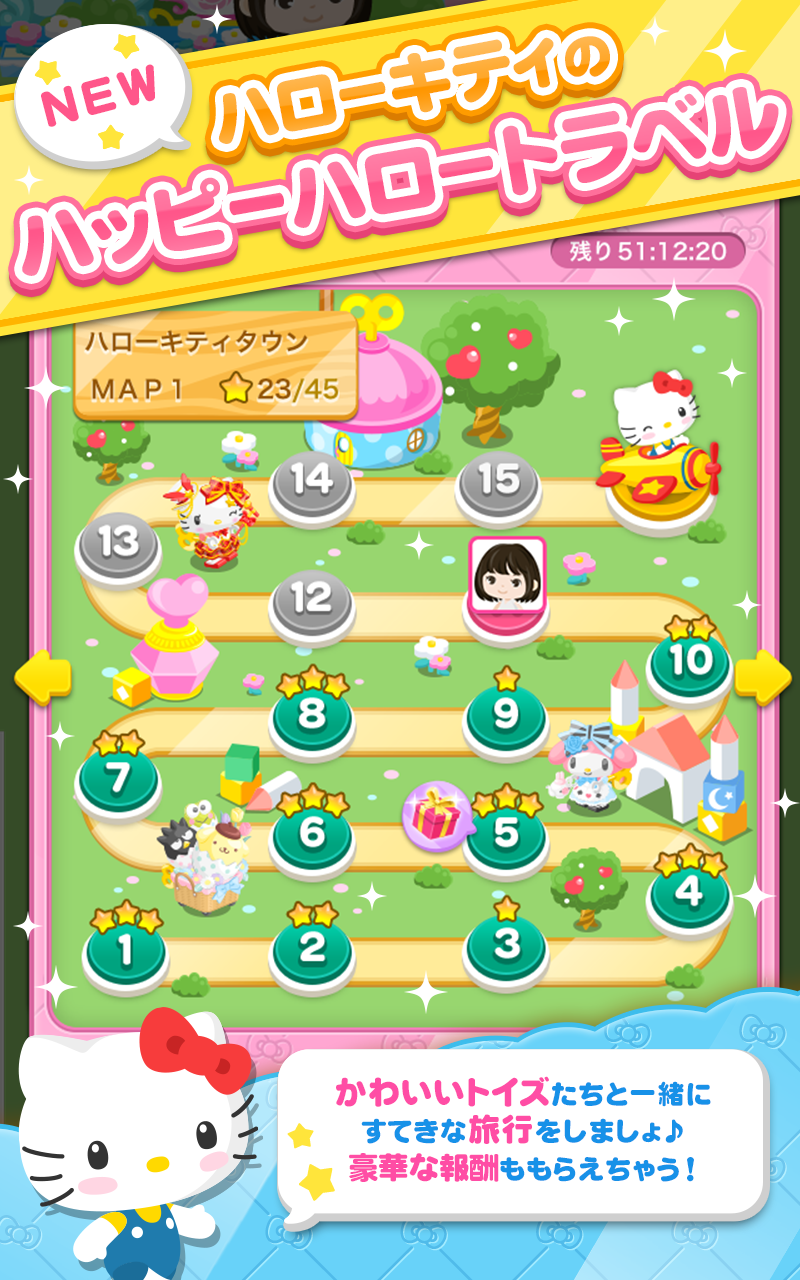This screenshot has width=800, height=1280.
Task: Tap Pompompurin in the mine cart
Action: (223, 845)
